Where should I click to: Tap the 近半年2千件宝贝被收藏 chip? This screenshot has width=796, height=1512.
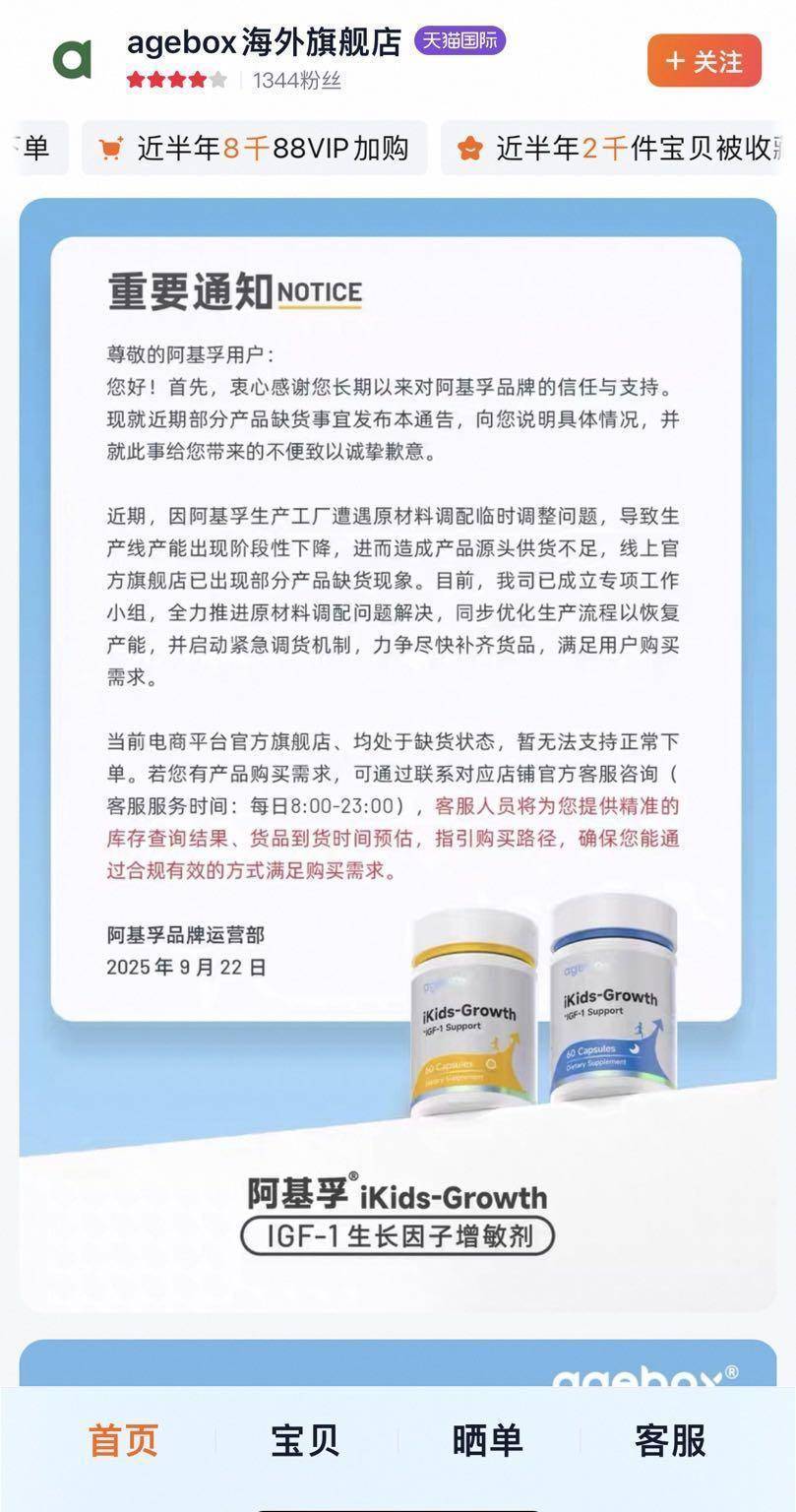(x=618, y=149)
